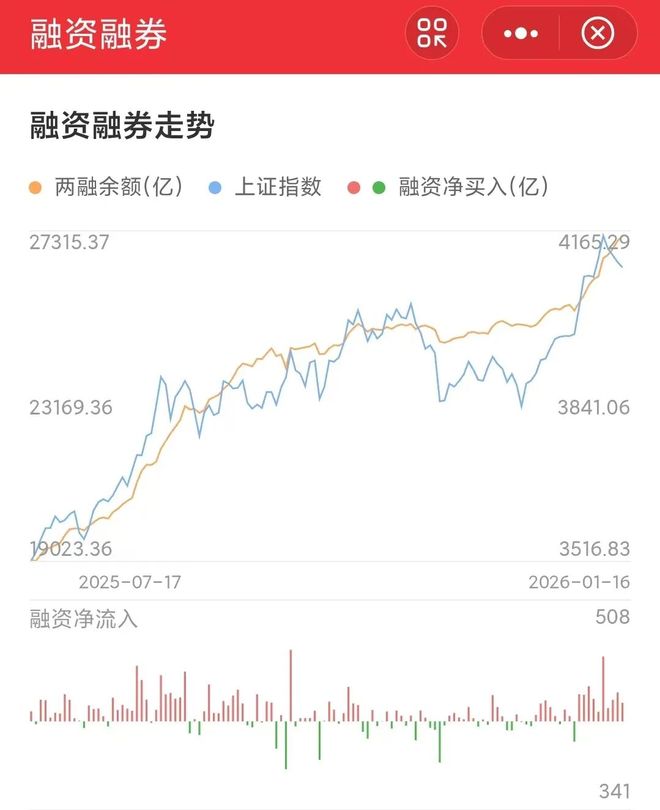The width and height of the screenshot is (660, 810).
Task: Close the 融资融券 mini program
Action: (x=597, y=33)
